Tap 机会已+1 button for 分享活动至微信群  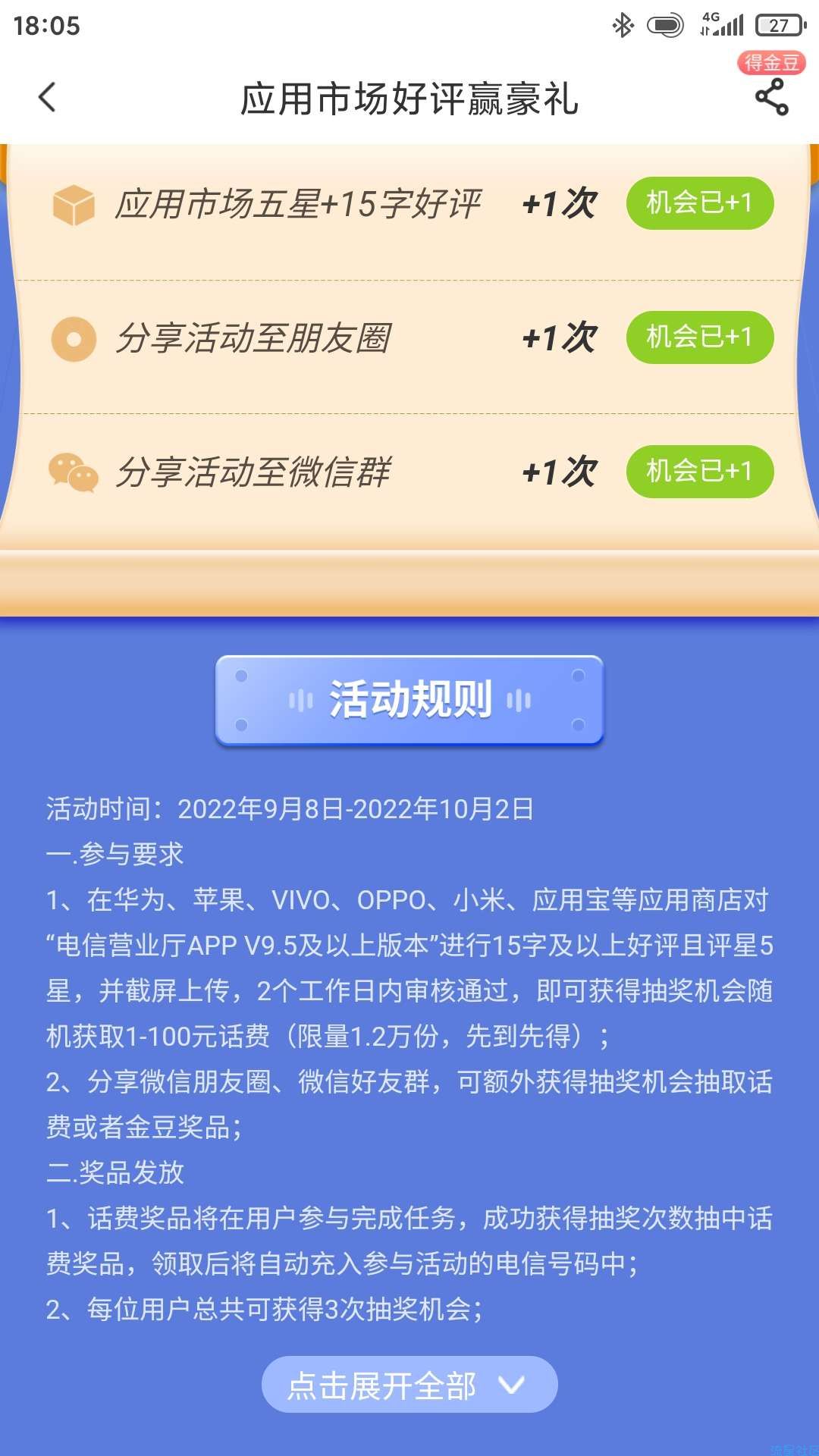pyautogui.click(x=700, y=472)
